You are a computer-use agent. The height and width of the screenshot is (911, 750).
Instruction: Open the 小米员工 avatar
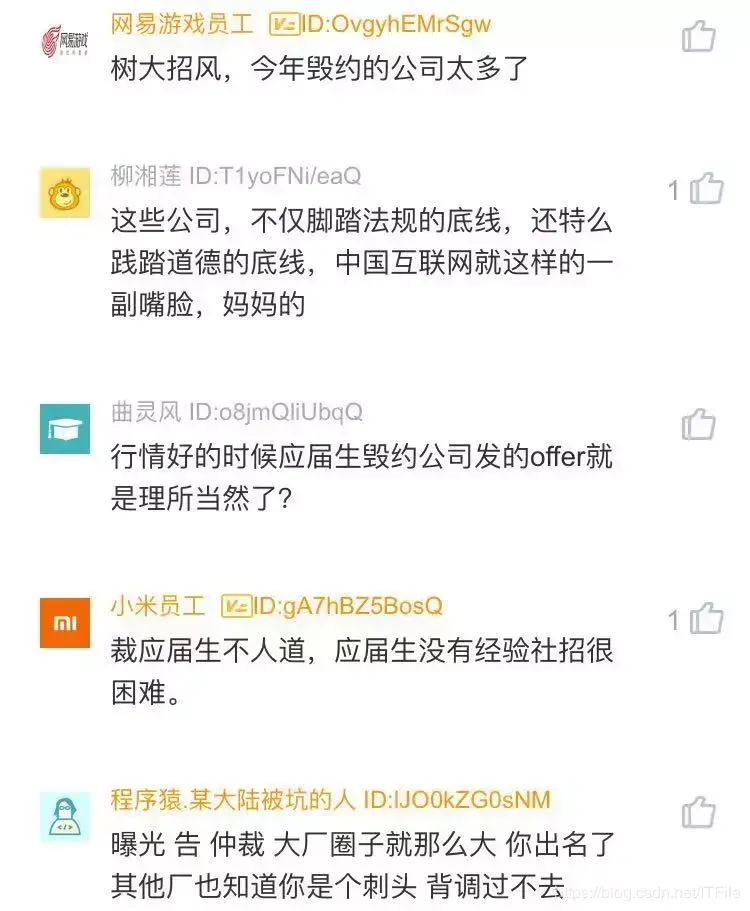click(65, 623)
